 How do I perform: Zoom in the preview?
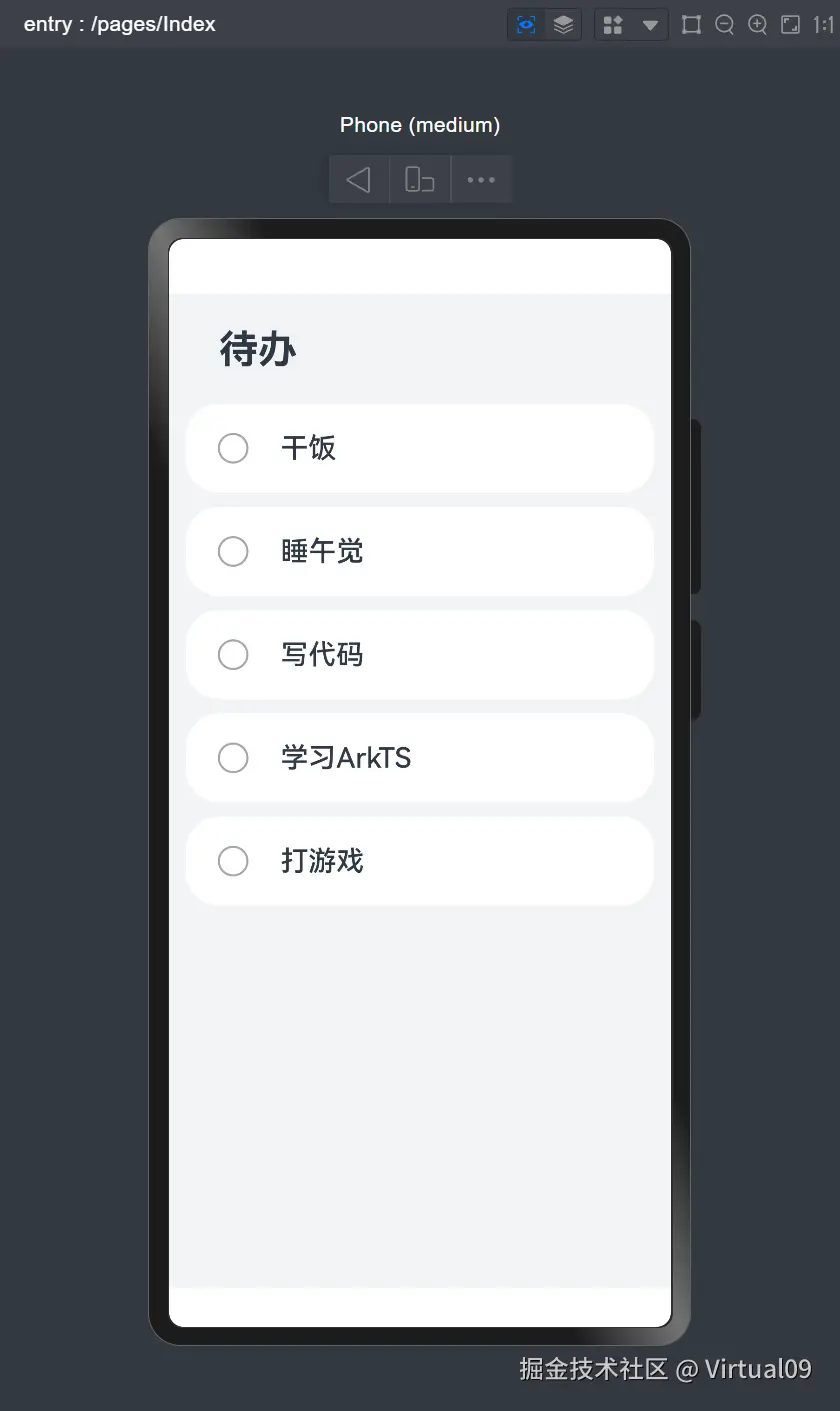click(x=757, y=25)
